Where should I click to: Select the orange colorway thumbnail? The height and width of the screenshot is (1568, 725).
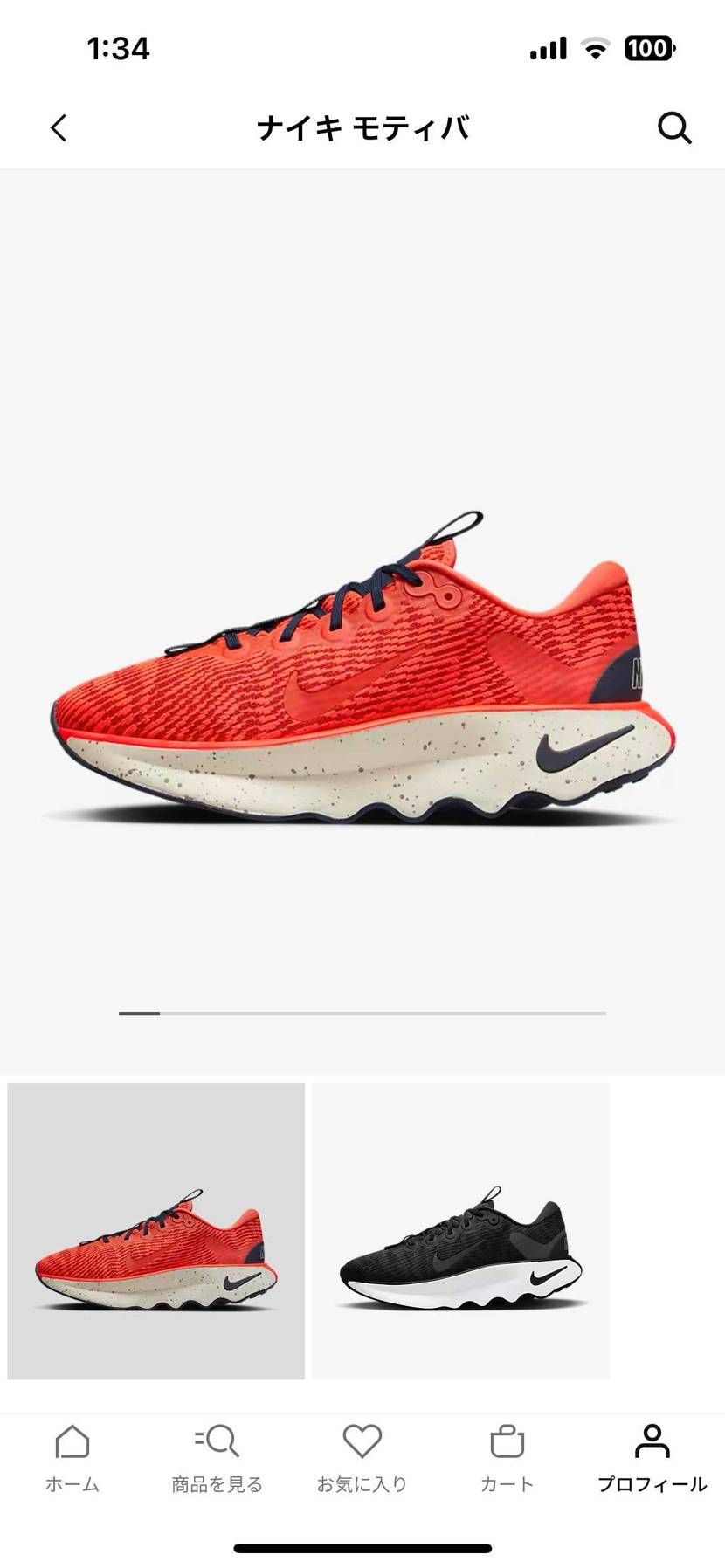click(x=156, y=1230)
